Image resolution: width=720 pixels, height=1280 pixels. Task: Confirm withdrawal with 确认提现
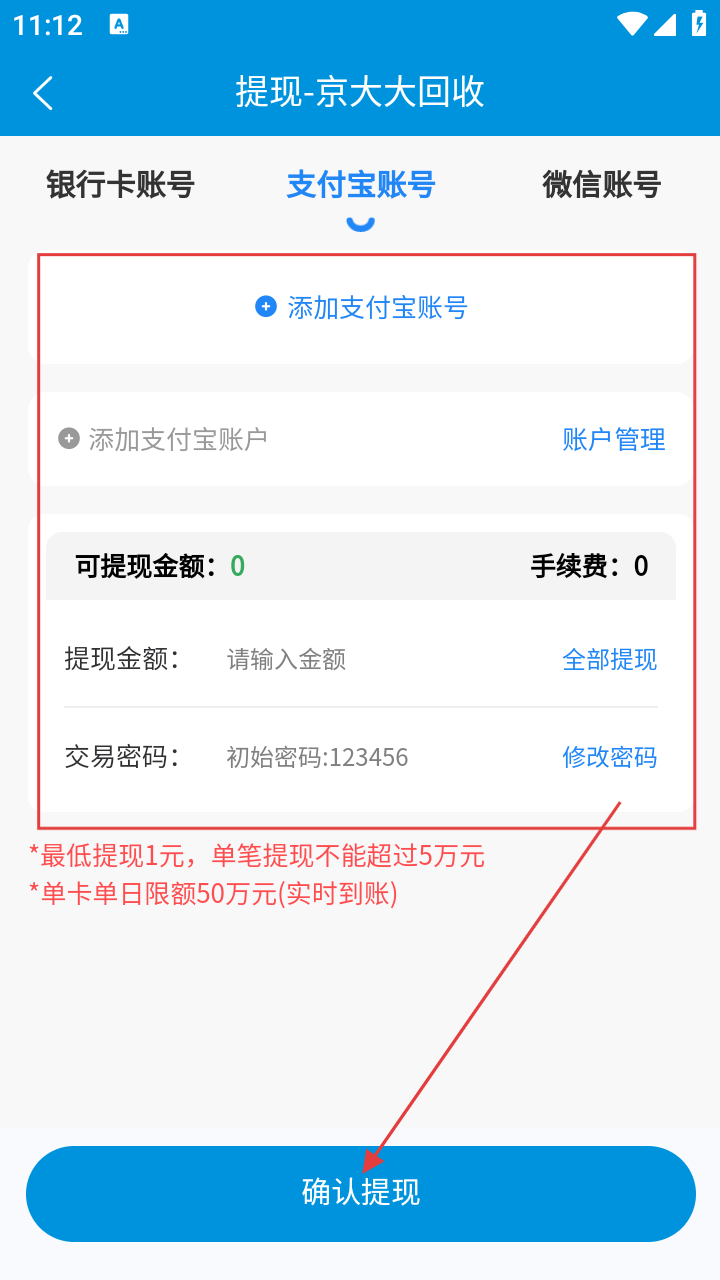coord(360,1193)
